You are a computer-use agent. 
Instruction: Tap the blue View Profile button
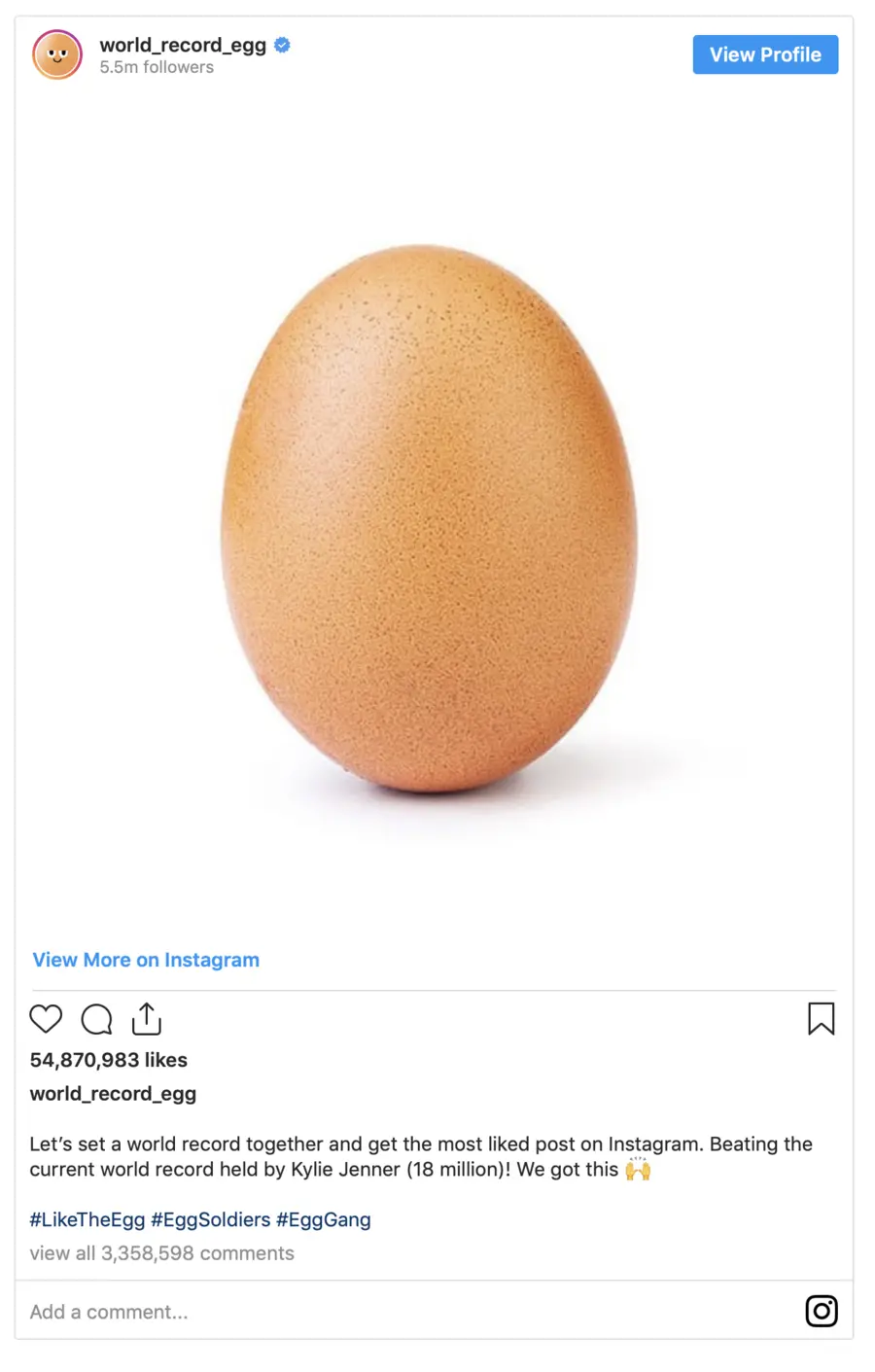[765, 55]
